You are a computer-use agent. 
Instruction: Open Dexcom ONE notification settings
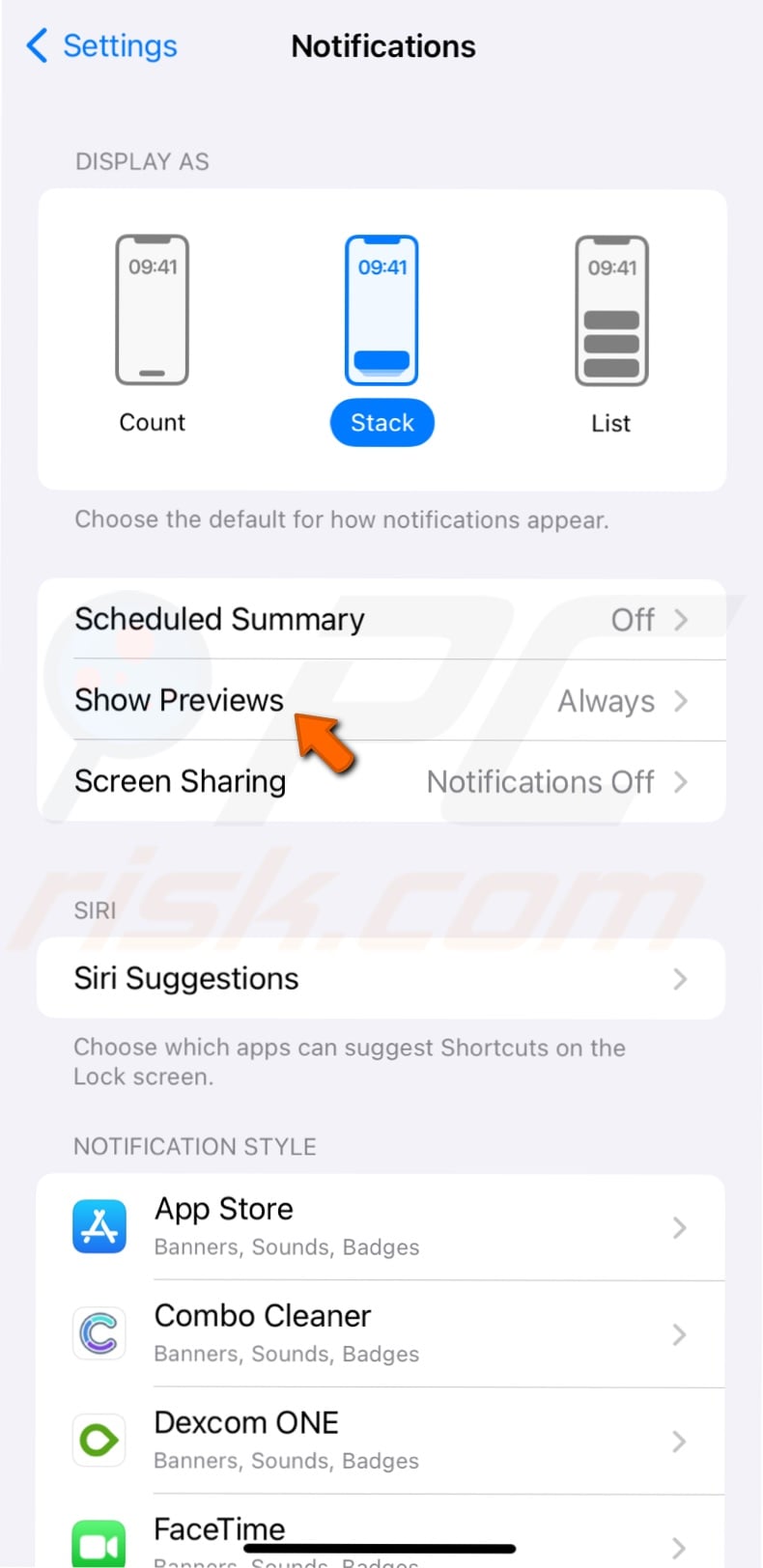tap(381, 1441)
